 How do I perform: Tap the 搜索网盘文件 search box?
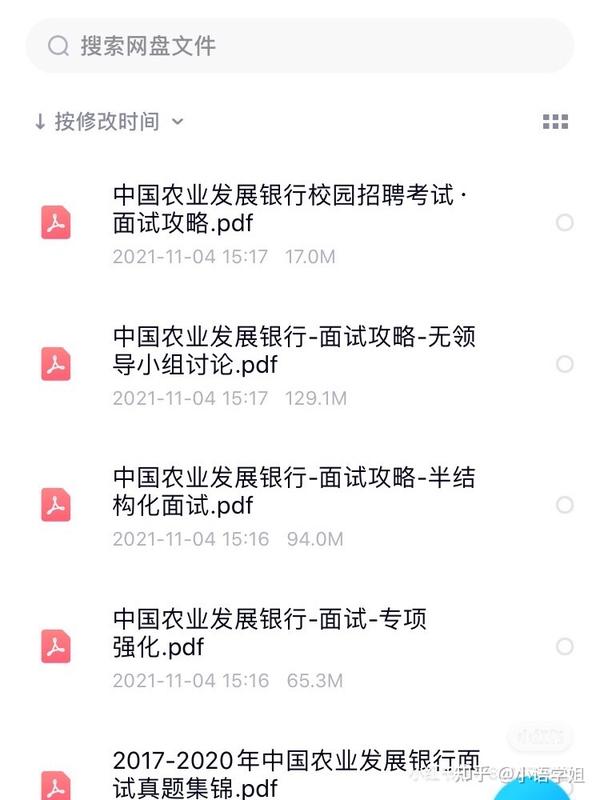click(x=300, y=46)
